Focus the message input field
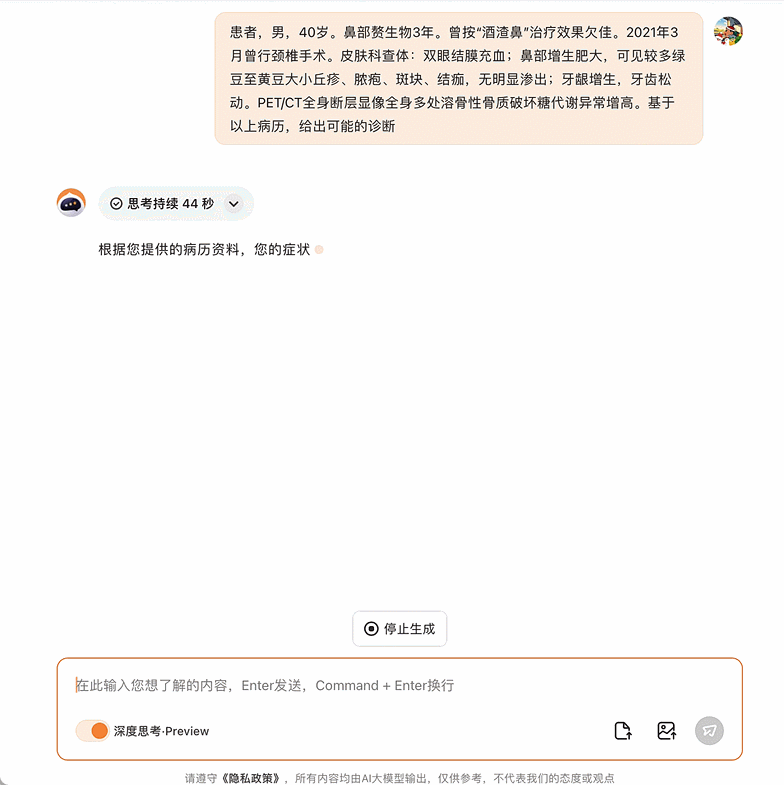 point(400,686)
